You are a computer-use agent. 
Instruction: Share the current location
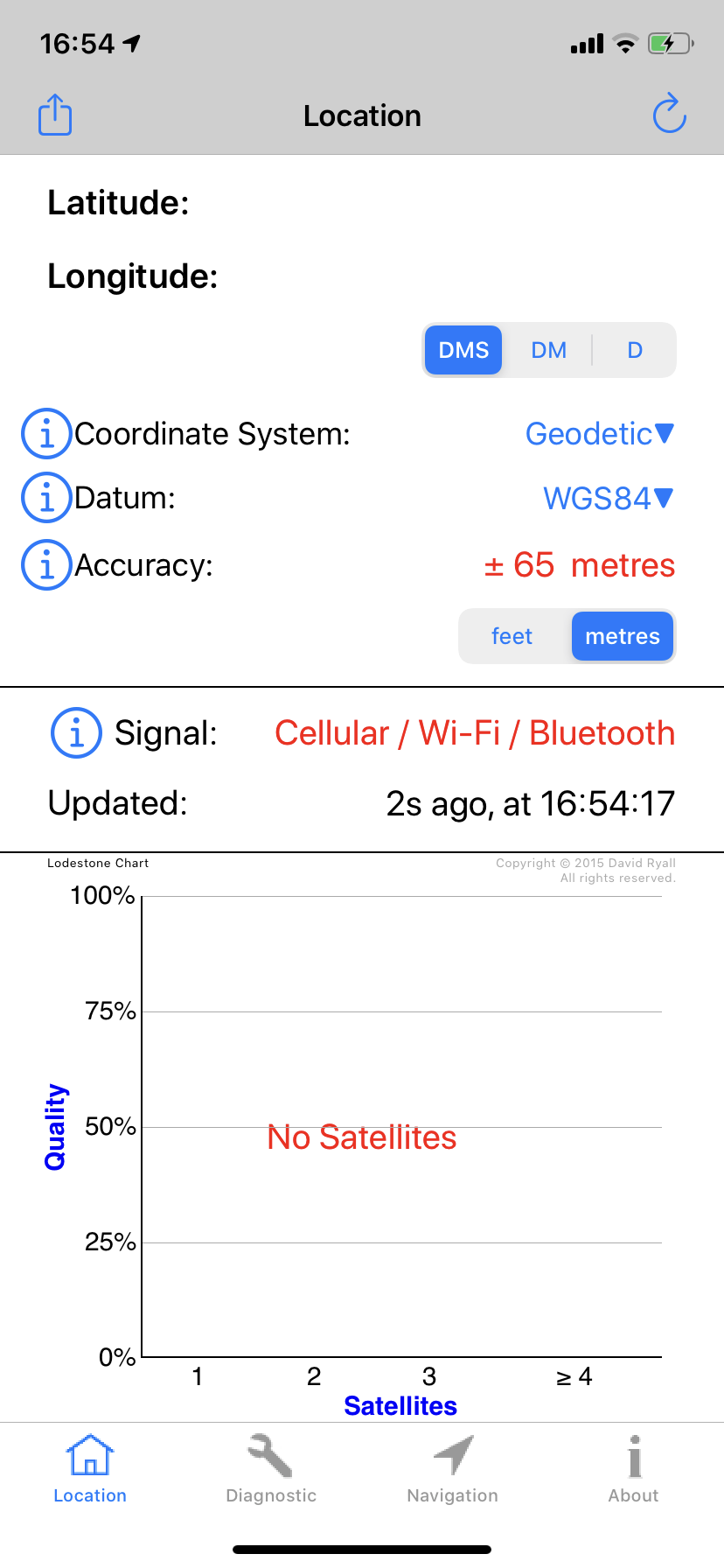tap(55, 115)
